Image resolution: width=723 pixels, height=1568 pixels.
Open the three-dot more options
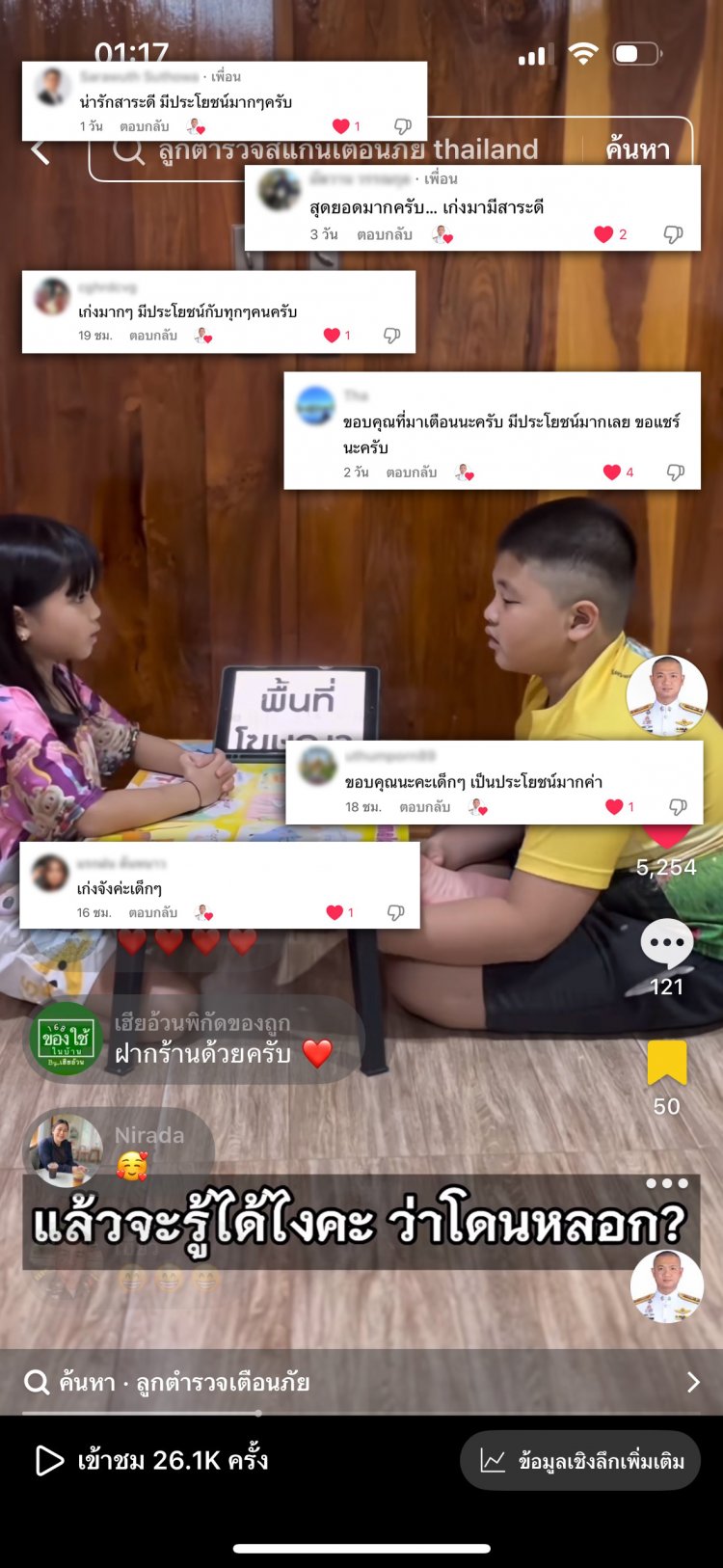[x=666, y=1183]
